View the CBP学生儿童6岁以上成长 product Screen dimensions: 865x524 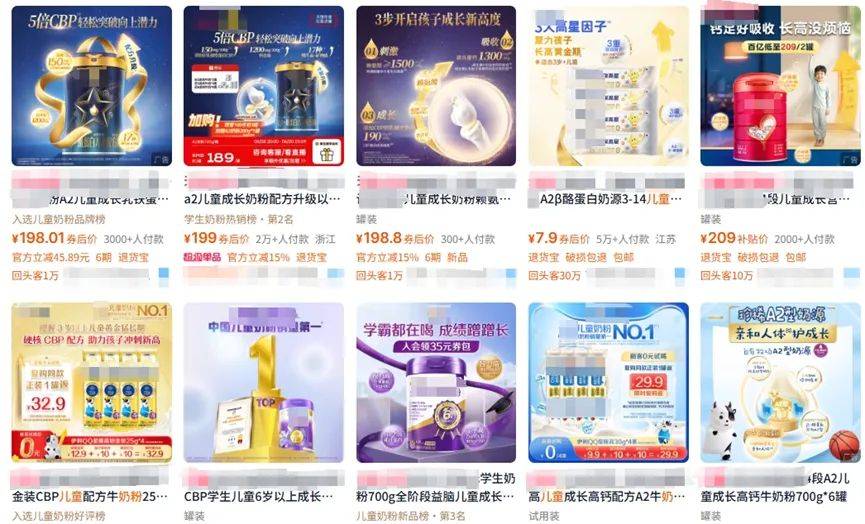(263, 383)
